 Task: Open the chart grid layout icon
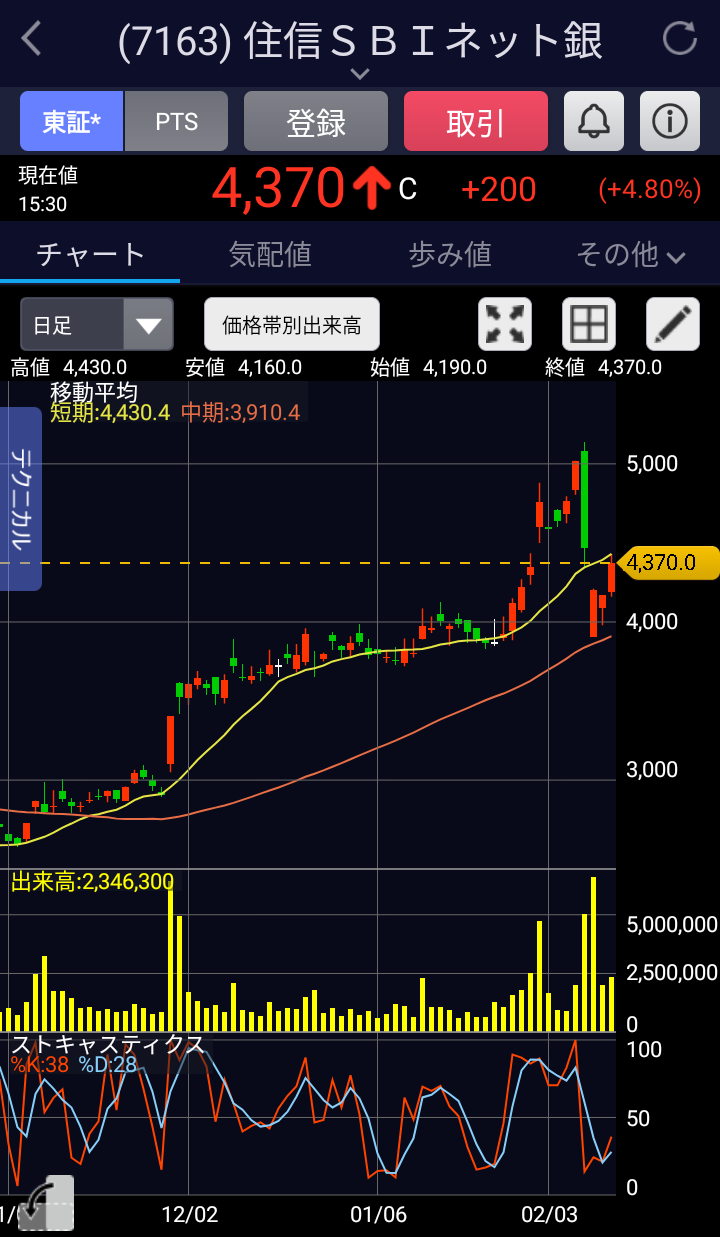pos(589,325)
